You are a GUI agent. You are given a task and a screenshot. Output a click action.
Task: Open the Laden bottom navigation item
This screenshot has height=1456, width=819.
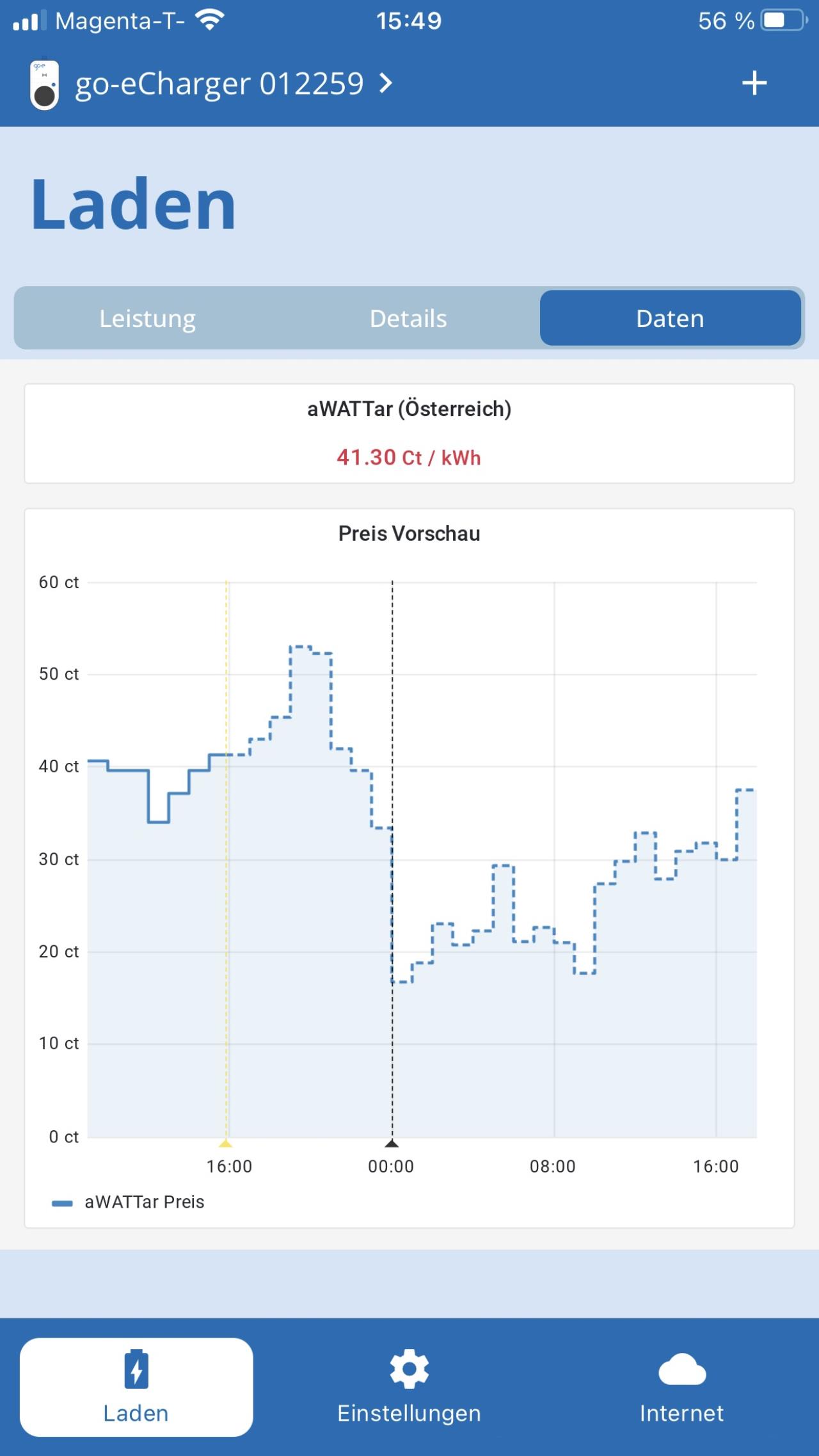pos(136,1387)
